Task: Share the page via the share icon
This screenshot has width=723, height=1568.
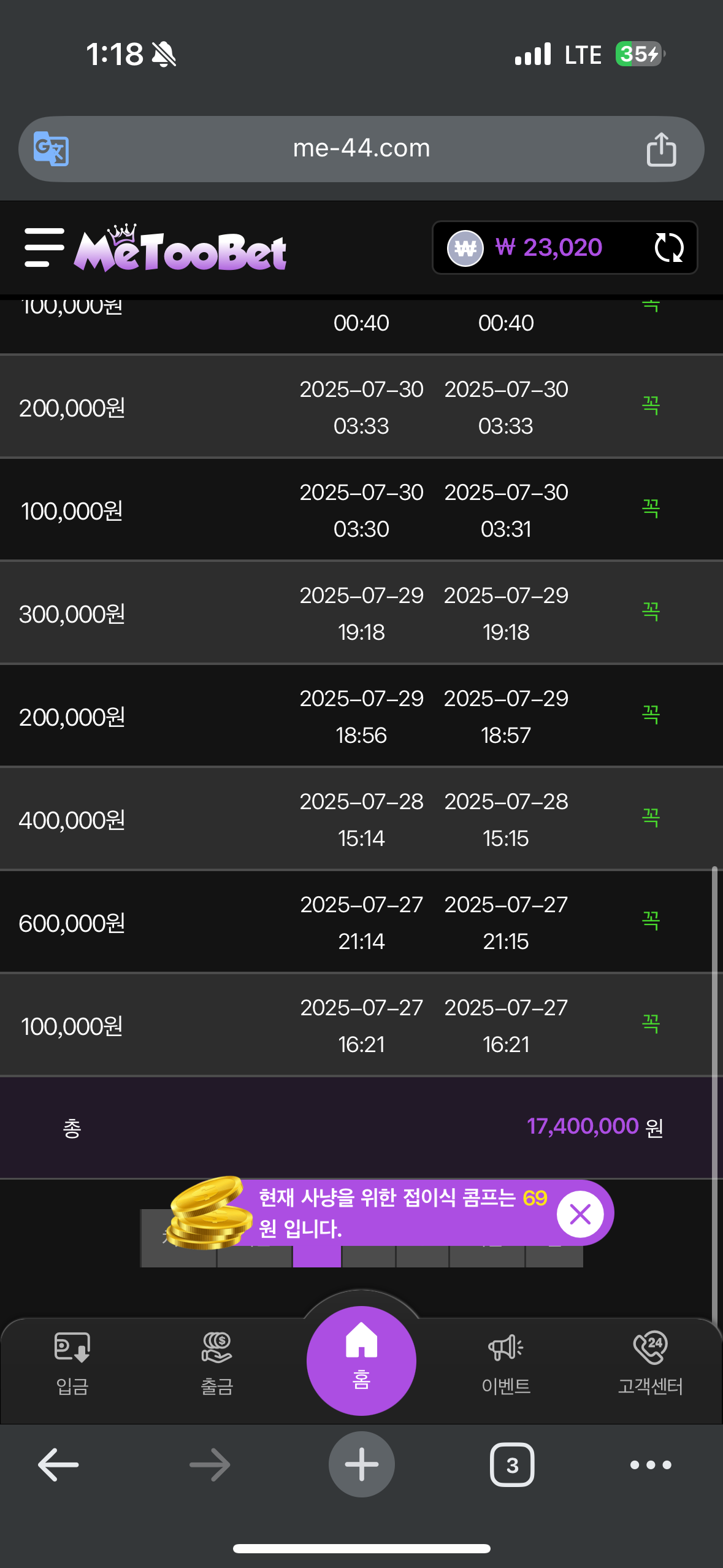Action: 661,149
